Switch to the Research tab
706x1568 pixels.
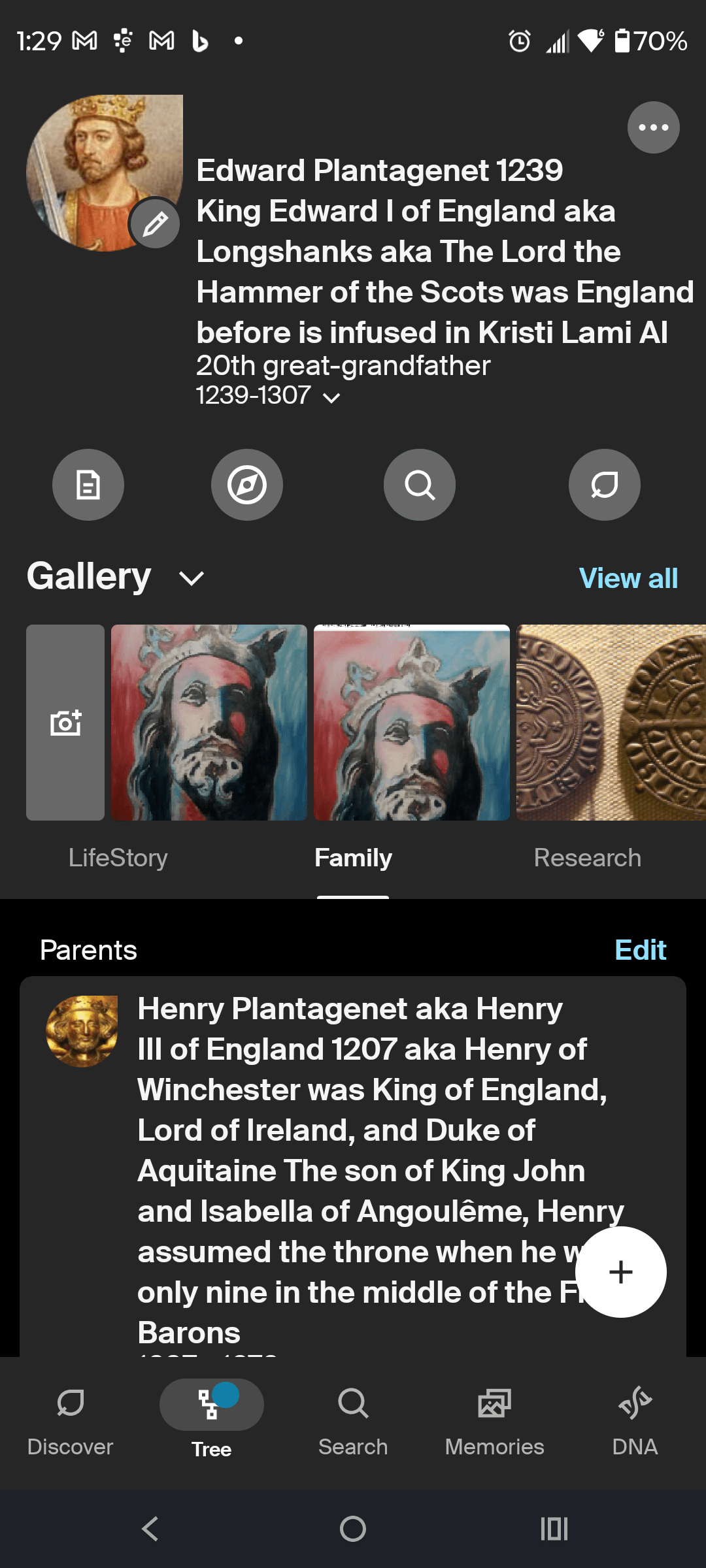point(587,857)
